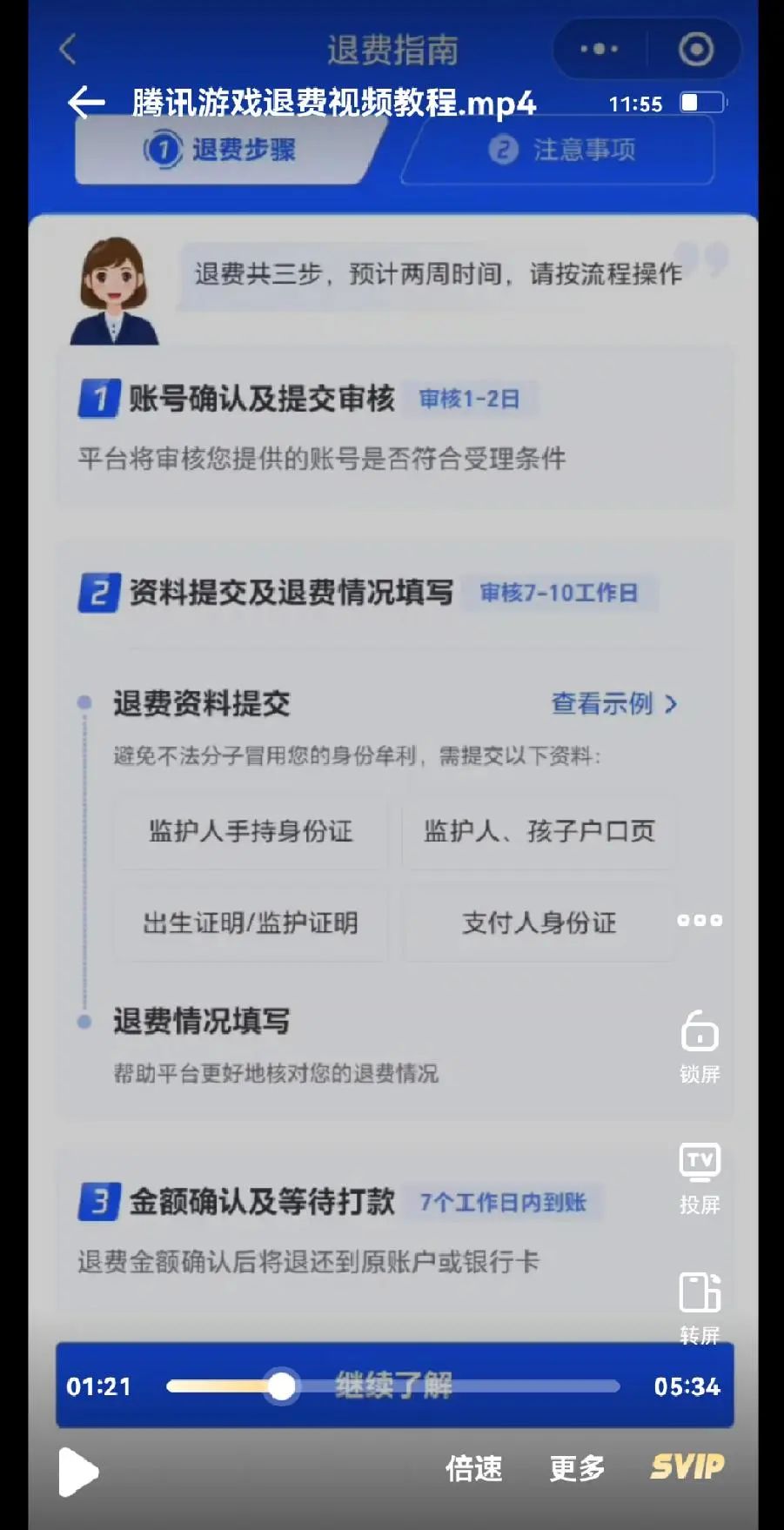Viewport: 784px width, 1530px height.
Task: Open the three-dot overflow menu on the right
Action: coord(700,920)
